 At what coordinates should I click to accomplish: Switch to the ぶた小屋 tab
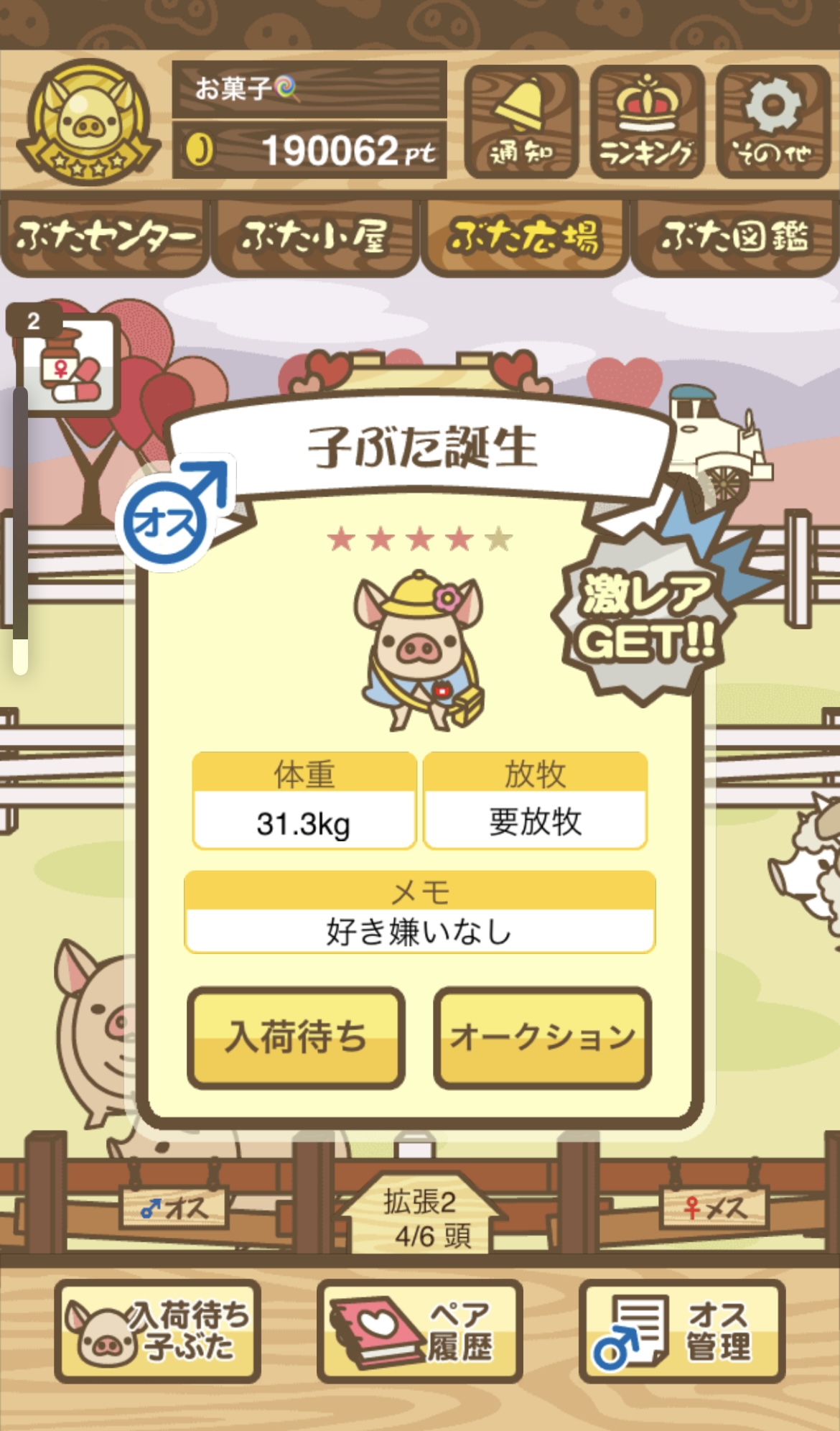(314, 237)
